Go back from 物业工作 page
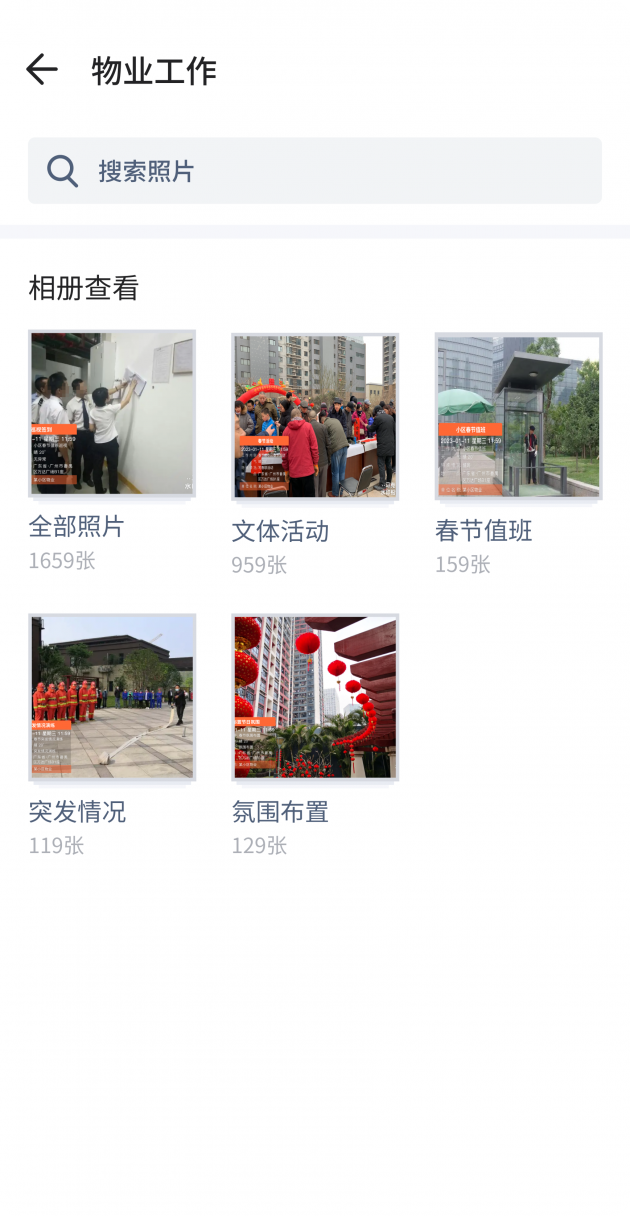Viewport: 630px width, 1216px height. click(42, 70)
